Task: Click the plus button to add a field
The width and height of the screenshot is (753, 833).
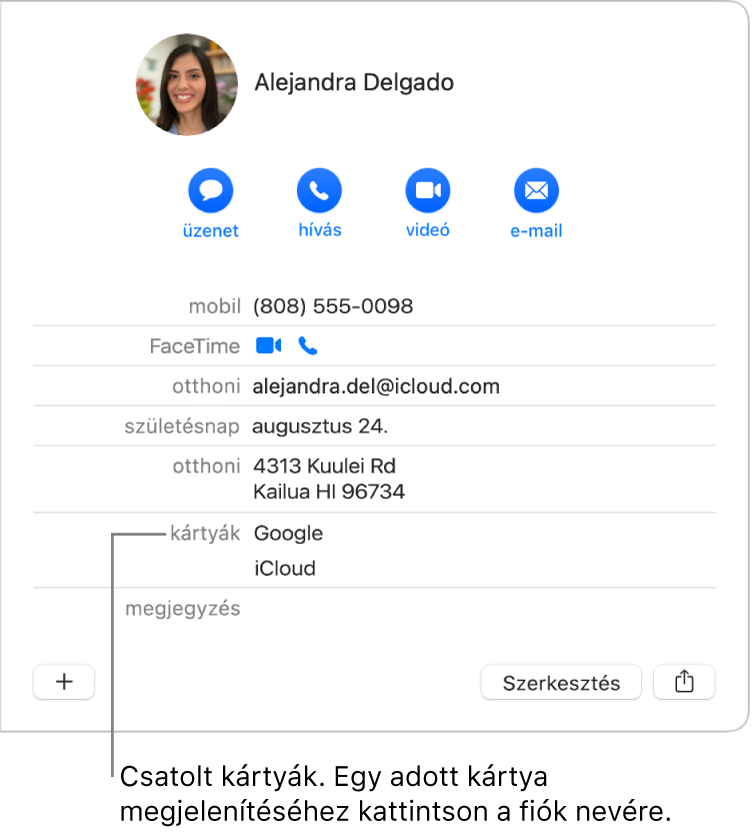Action: pos(64,682)
